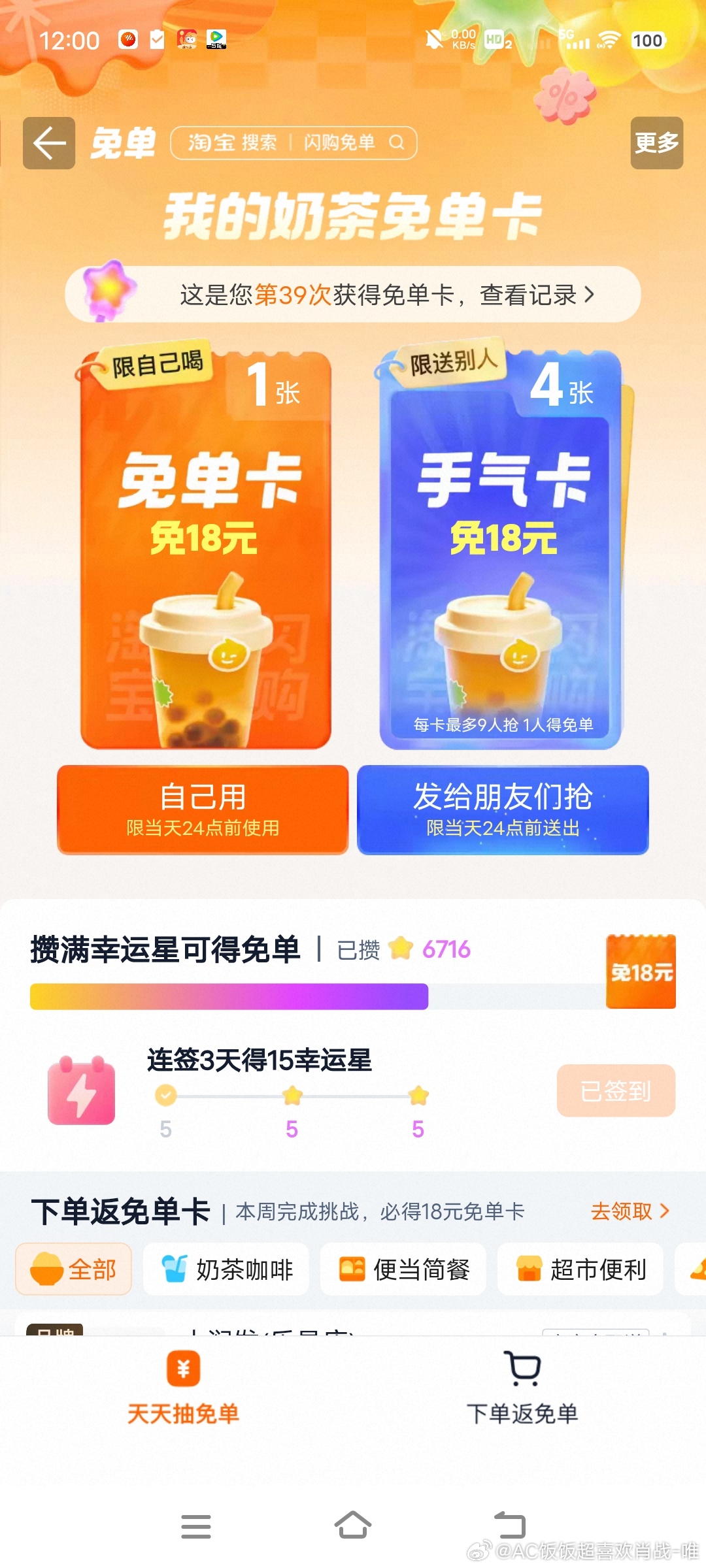Screen dimensions: 706x1568
Task: Tap 自己用 to use the card
Action: (203, 809)
